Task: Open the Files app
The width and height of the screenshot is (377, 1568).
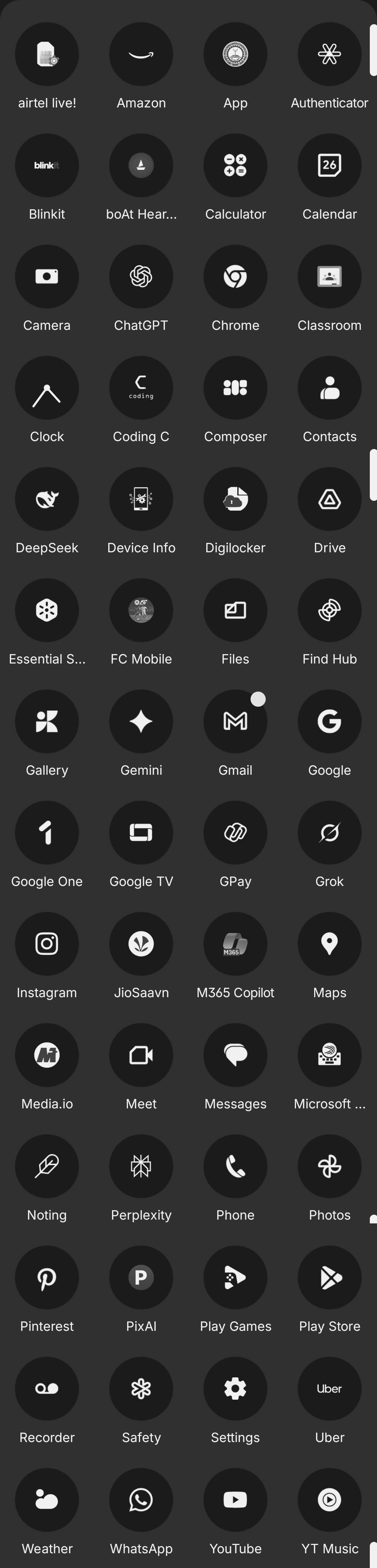Action: point(235,610)
